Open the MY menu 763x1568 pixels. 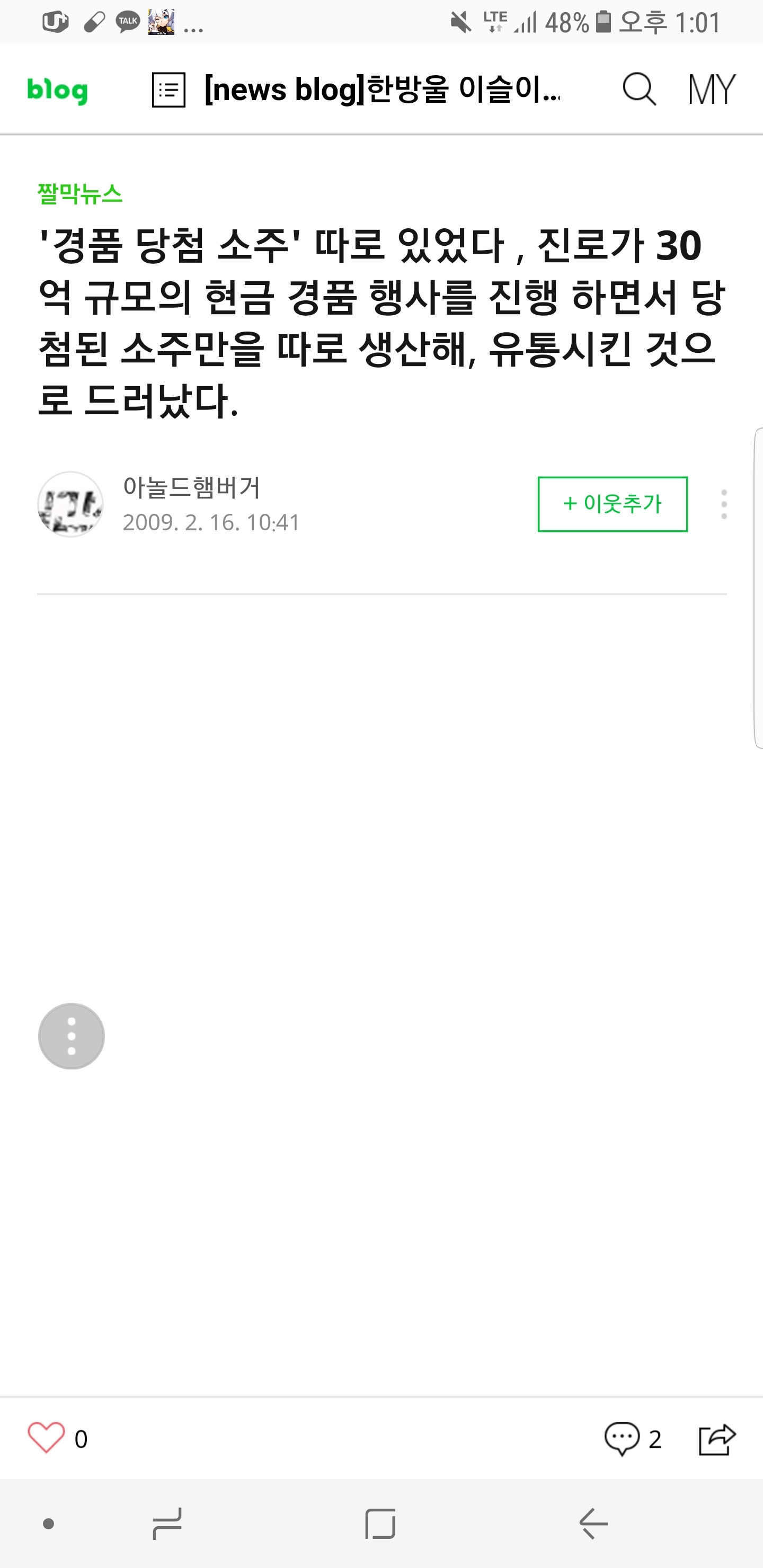[711, 90]
